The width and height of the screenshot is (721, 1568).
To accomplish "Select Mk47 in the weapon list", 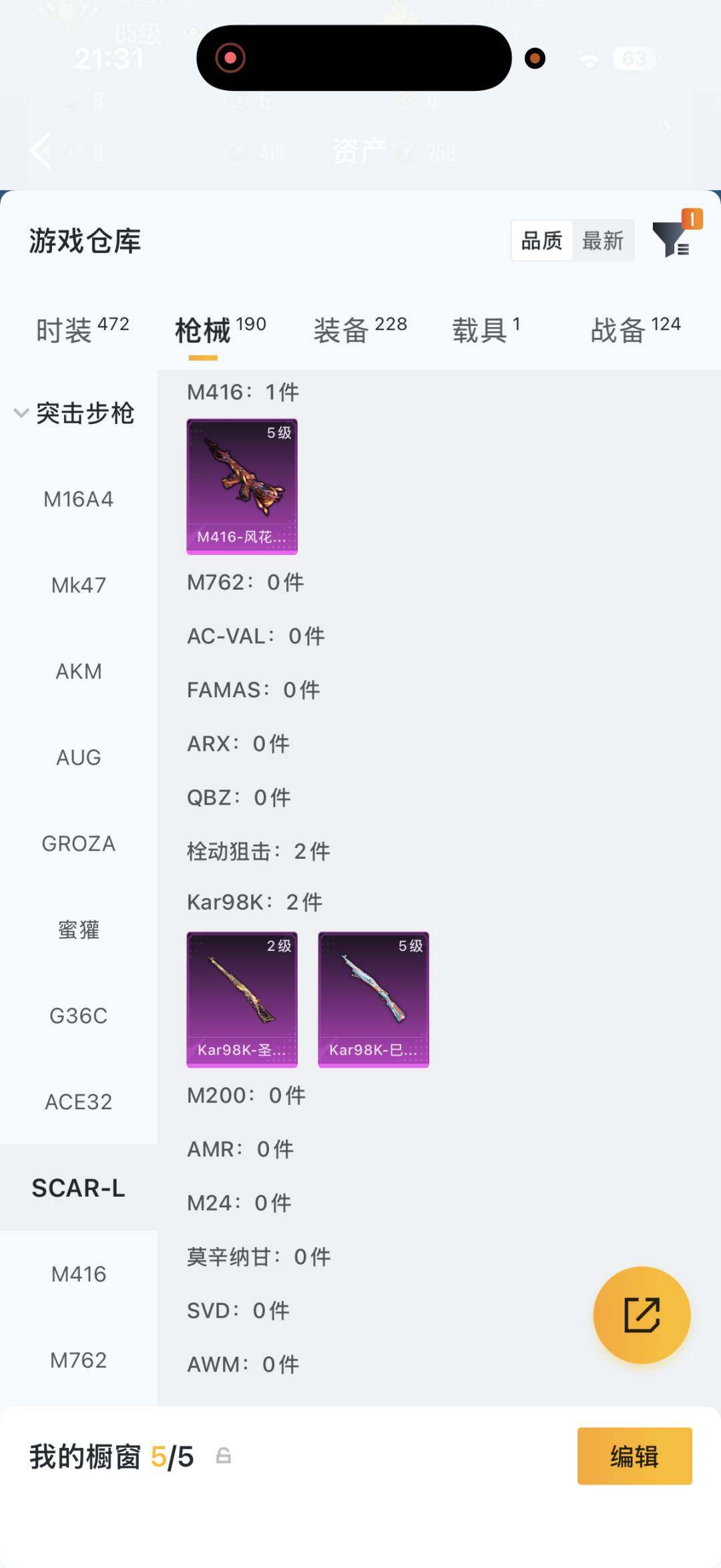I will tap(79, 586).
